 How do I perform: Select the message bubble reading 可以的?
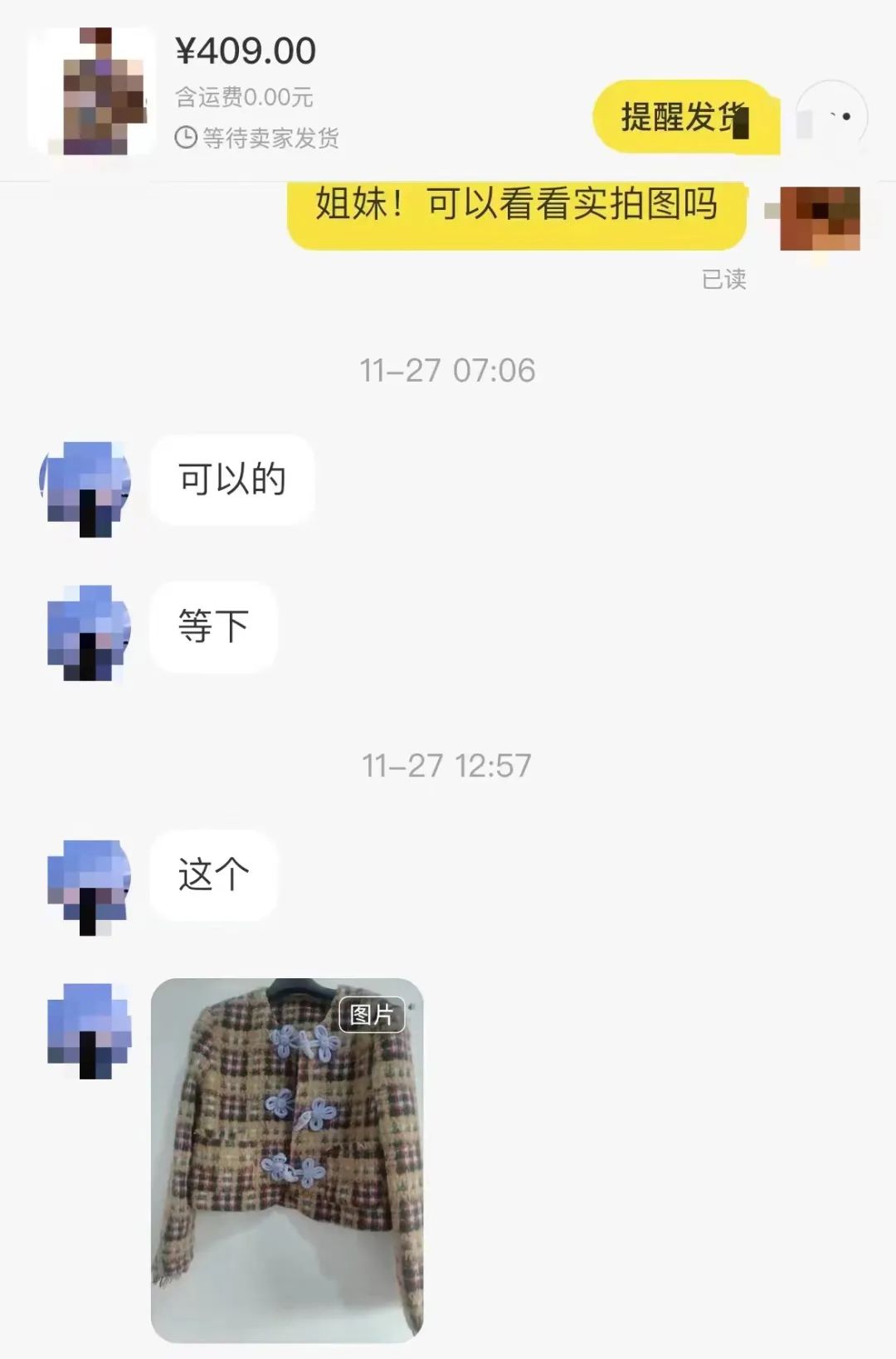[232, 481]
